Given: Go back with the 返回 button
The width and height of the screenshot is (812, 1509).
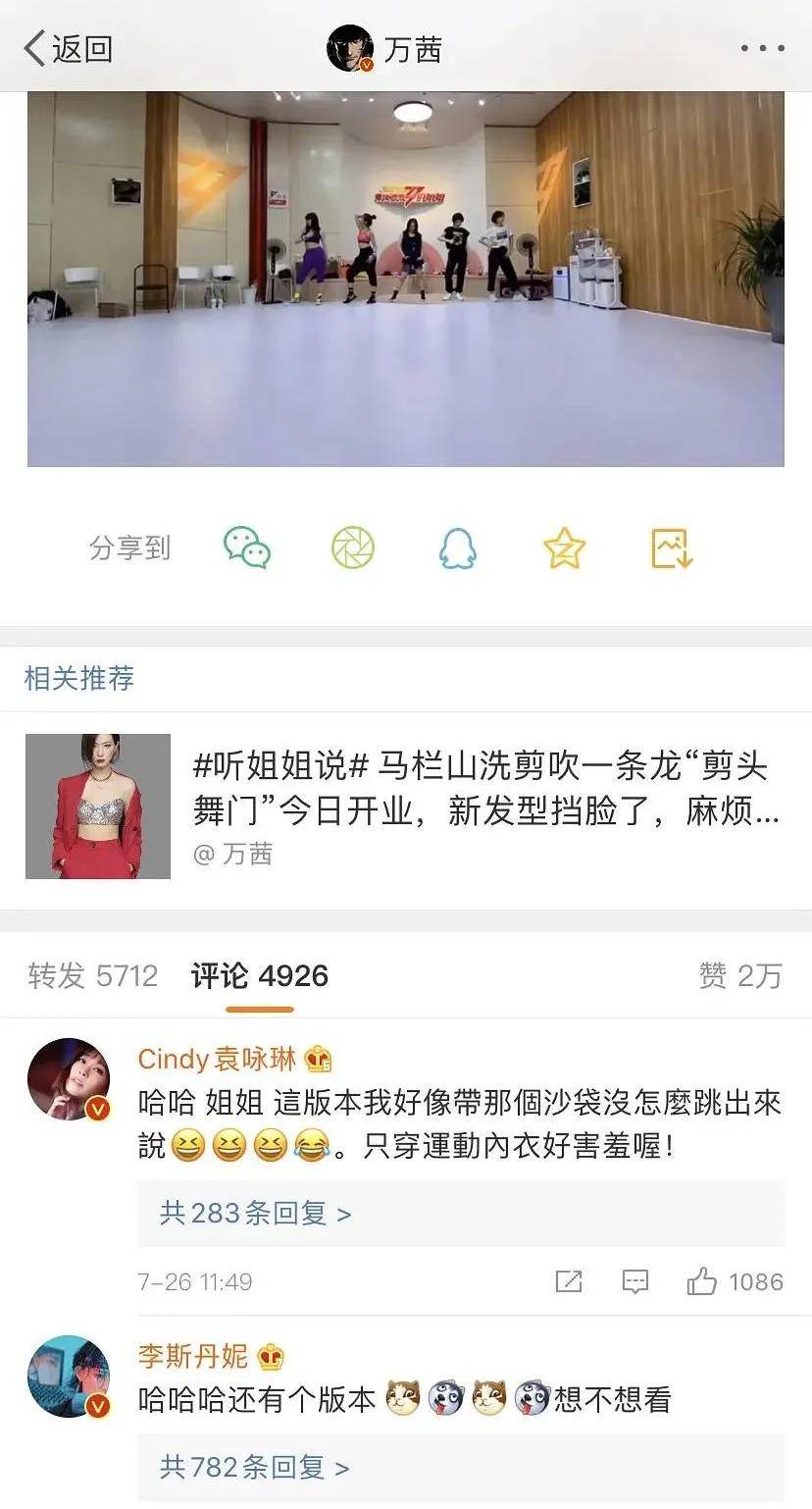Looking at the screenshot, I should click(69, 48).
